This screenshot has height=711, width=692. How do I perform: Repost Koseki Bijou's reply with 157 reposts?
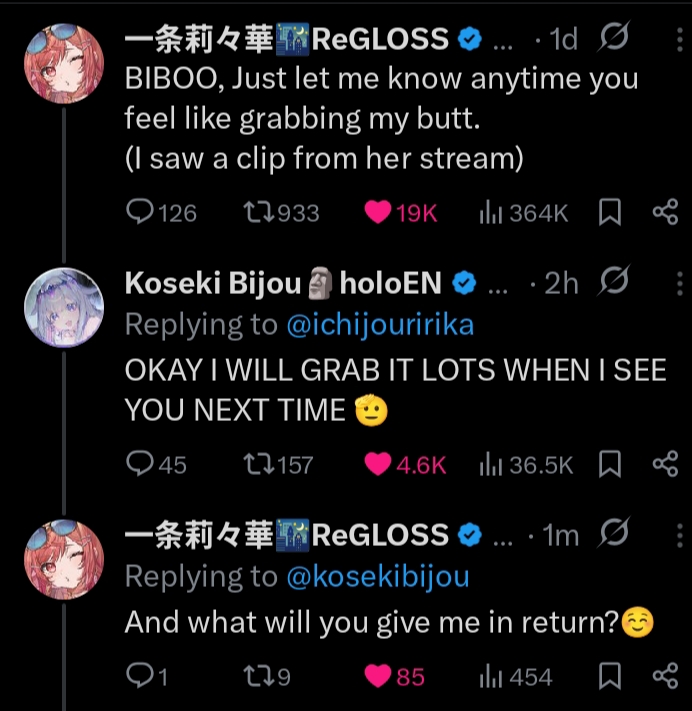258,464
